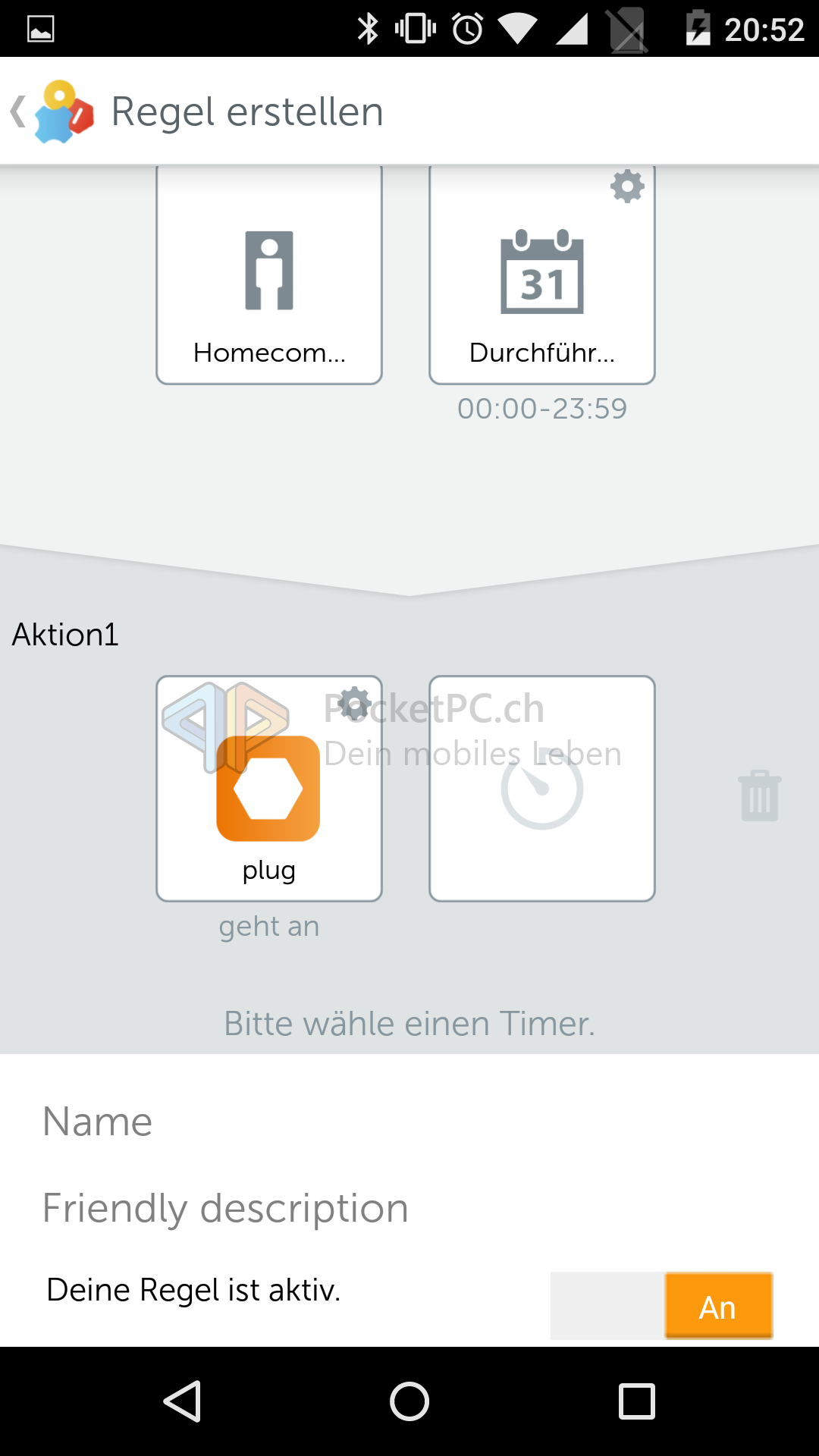Viewport: 819px width, 1456px height.
Task: Tap the system home button
Action: 409,1401
